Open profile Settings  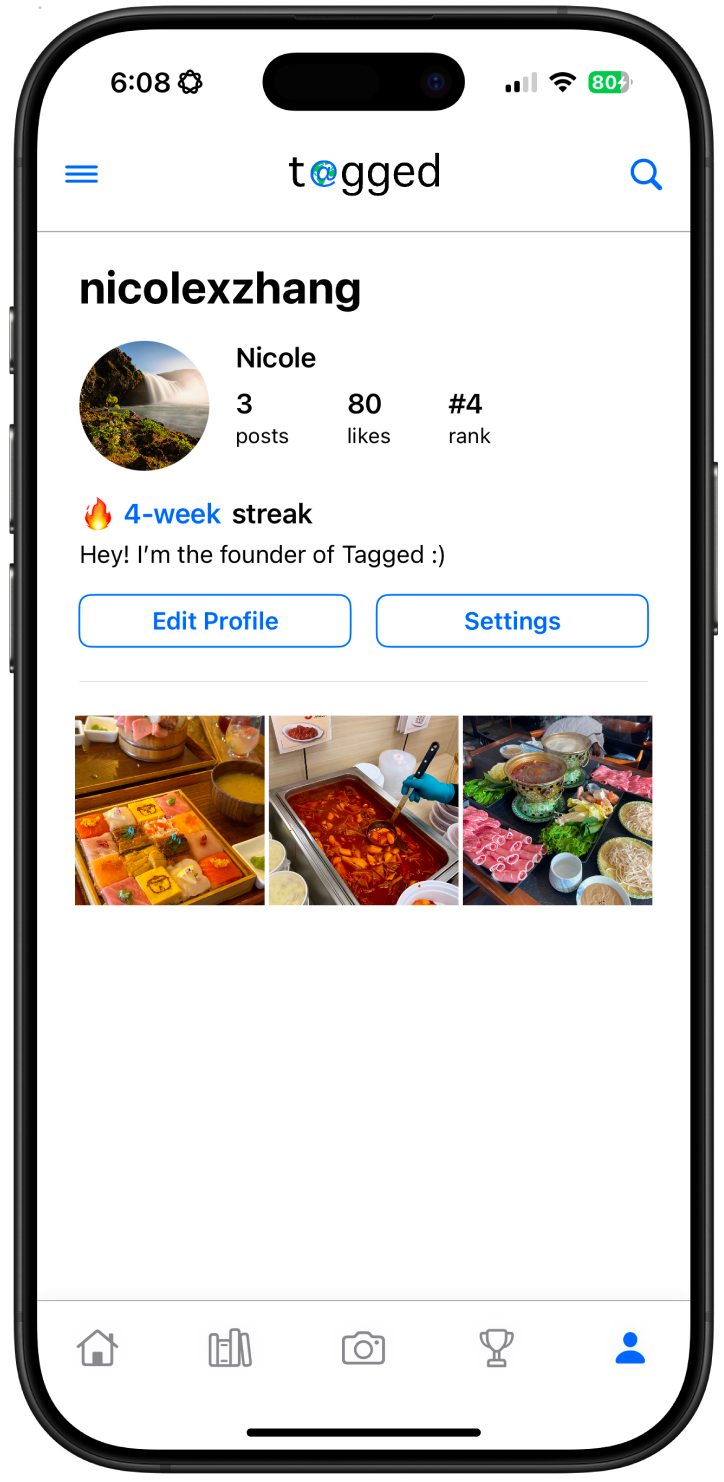point(512,621)
